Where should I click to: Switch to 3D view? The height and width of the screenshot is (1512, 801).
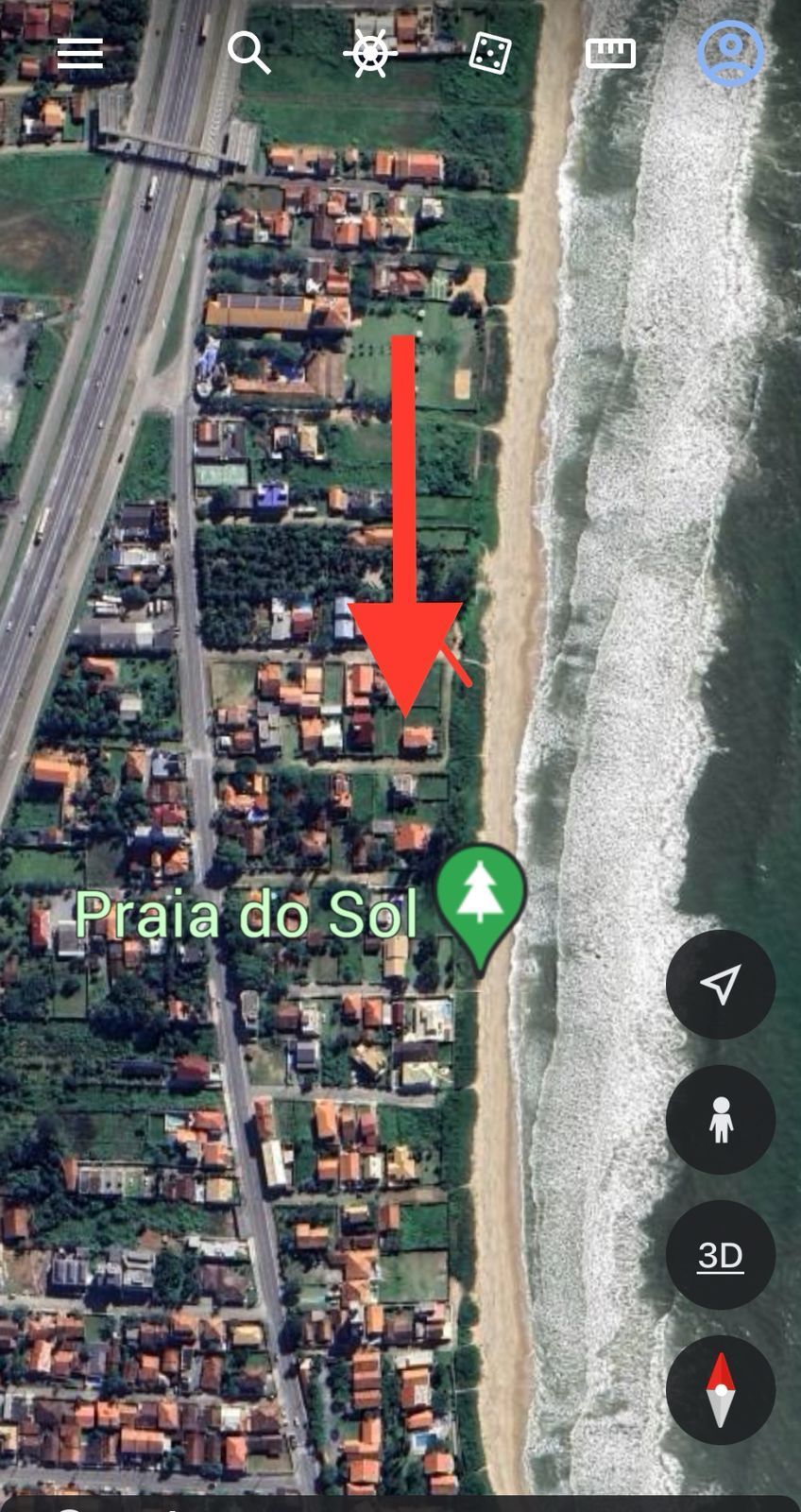click(721, 1255)
